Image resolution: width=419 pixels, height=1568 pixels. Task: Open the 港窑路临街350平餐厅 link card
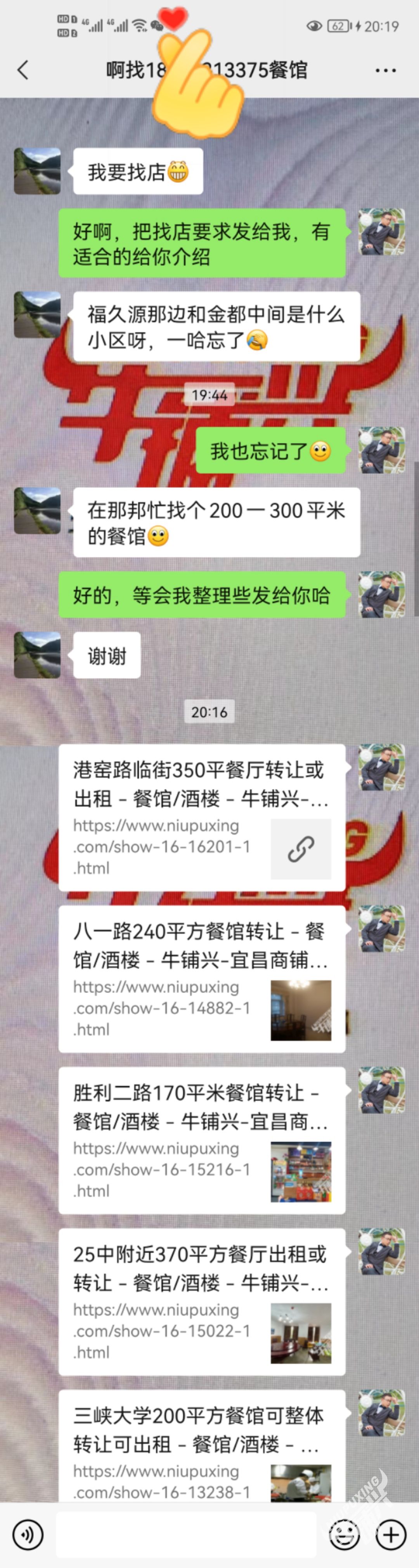[x=202, y=817]
